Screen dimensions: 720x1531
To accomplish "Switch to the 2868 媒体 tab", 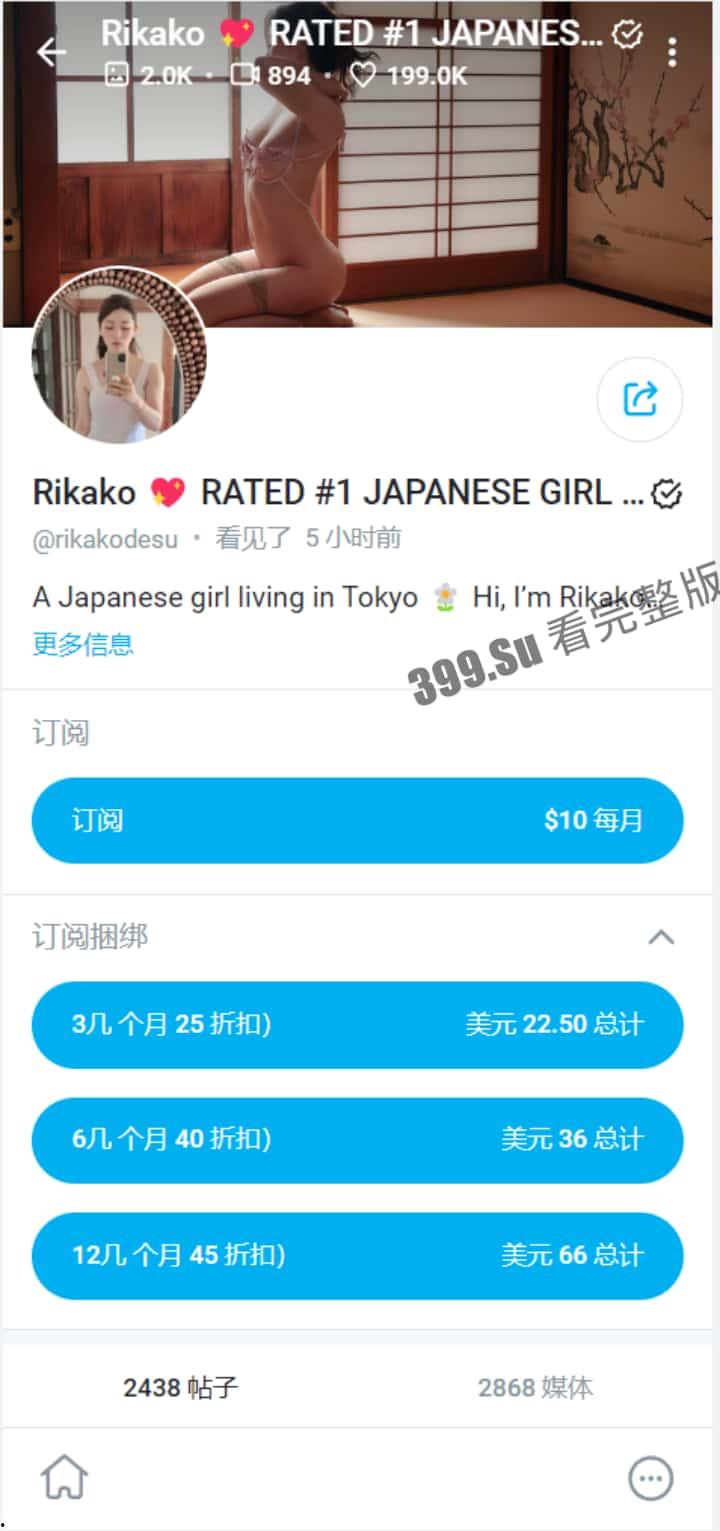I will click(536, 1388).
